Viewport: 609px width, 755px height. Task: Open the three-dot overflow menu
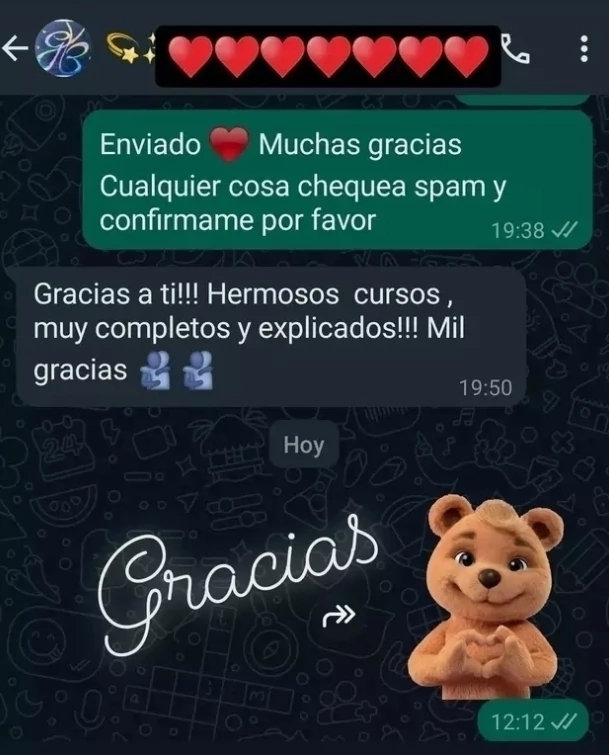[x=584, y=48]
